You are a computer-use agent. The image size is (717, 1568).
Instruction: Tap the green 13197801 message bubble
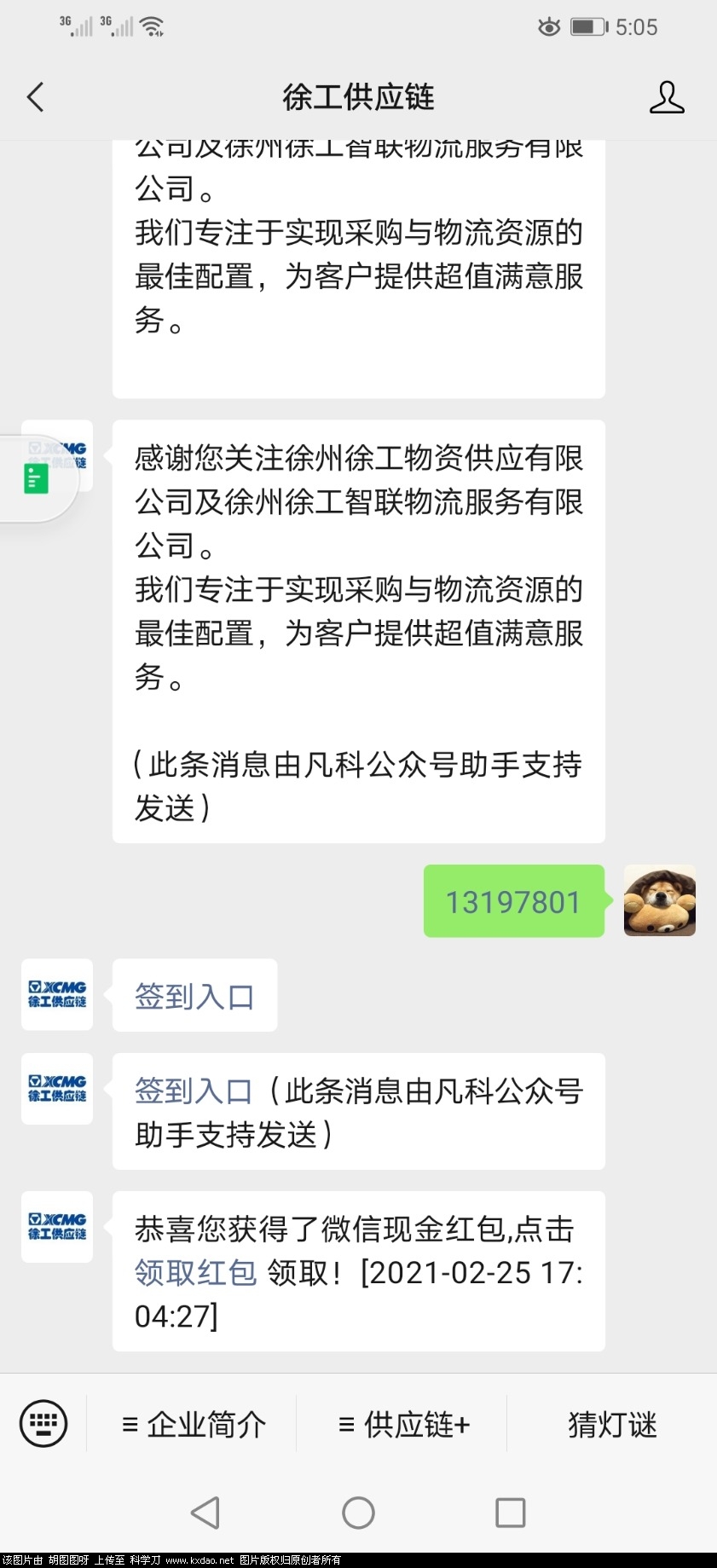513,901
